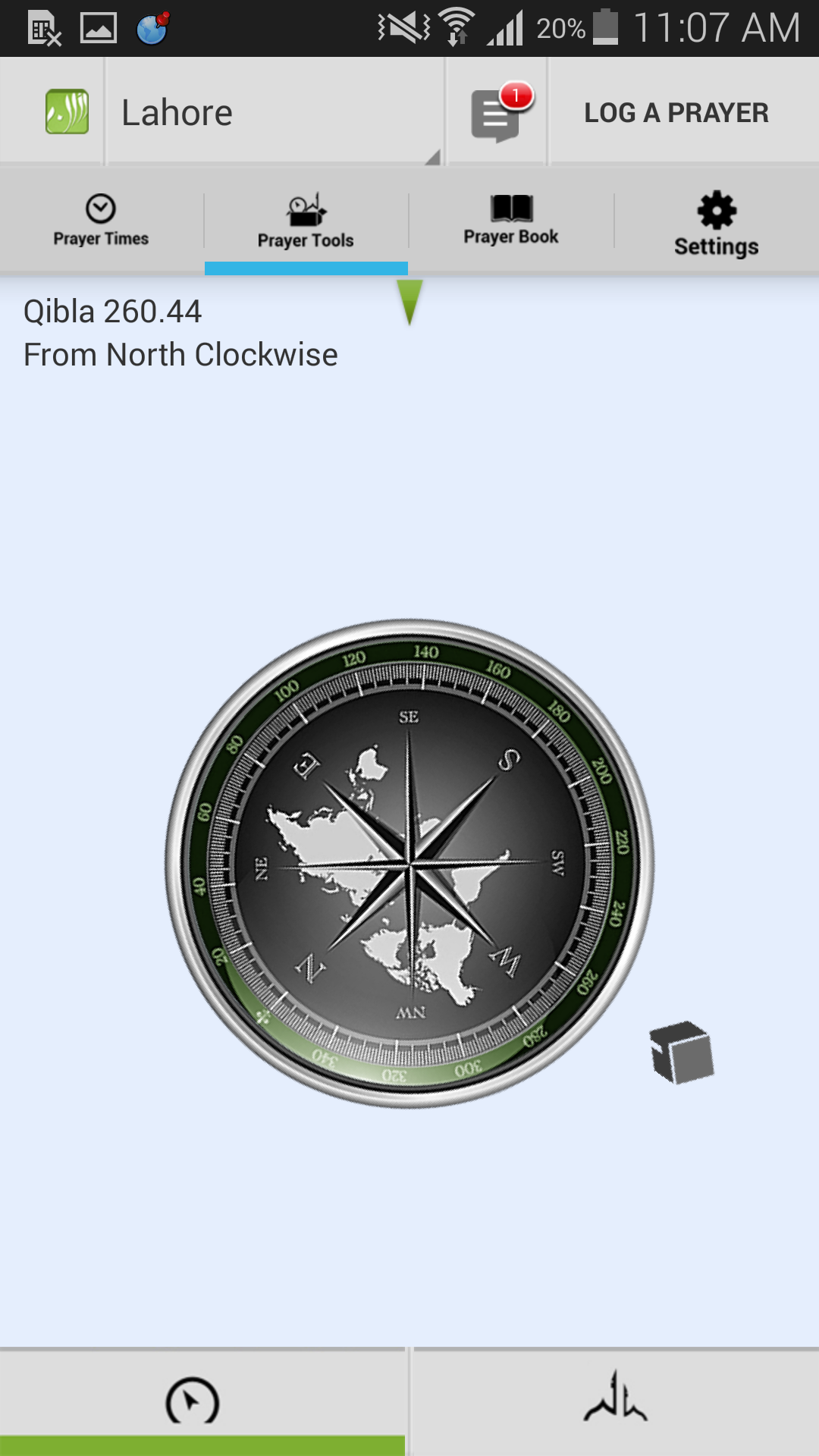This screenshot has width=819, height=1456.
Task: Tap LOG A PRAYER button
Action: tap(676, 112)
